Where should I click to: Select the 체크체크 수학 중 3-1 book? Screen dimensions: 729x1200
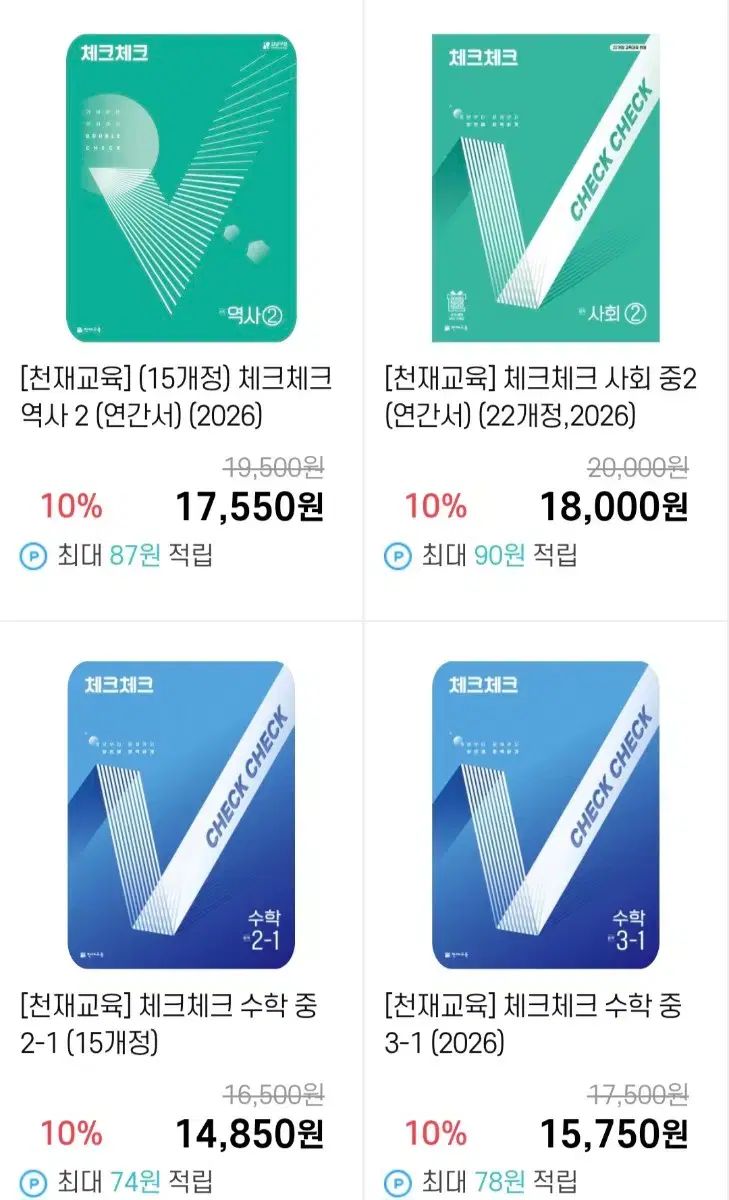pos(545,815)
